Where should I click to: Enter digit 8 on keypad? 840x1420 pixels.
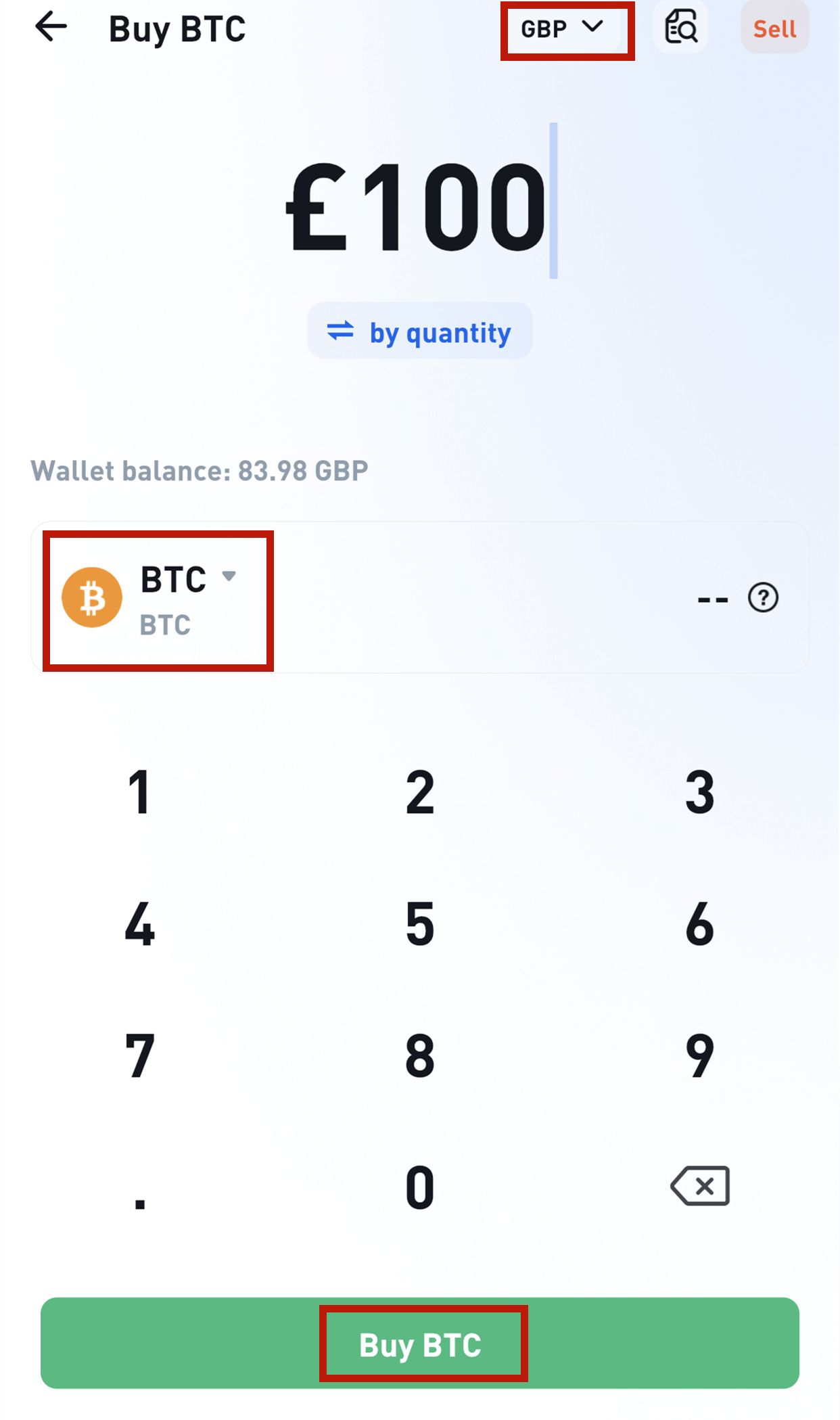coord(420,1056)
